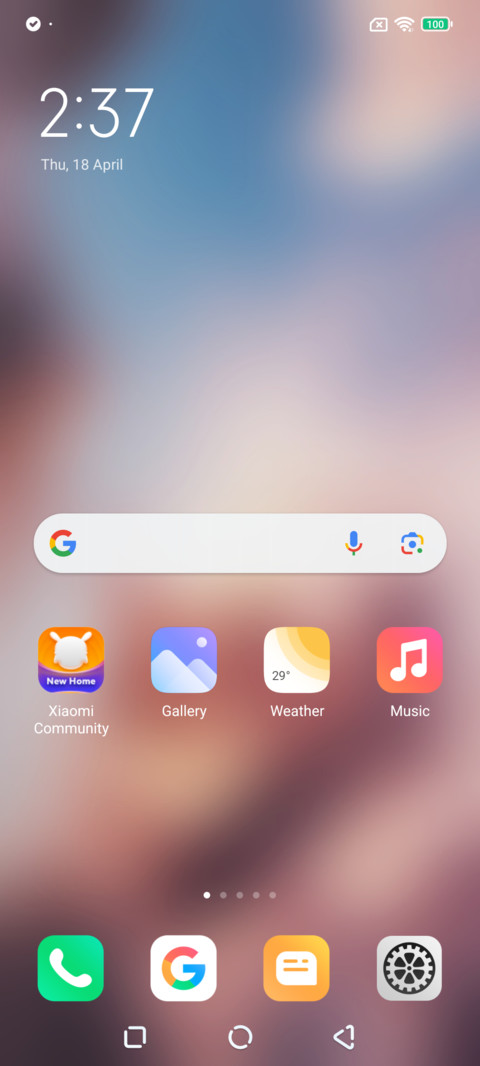Image resolution: width=480 pixels, height=1066 pixels.
Task: Open the Messages app in dock
Action: click(296, 968)
